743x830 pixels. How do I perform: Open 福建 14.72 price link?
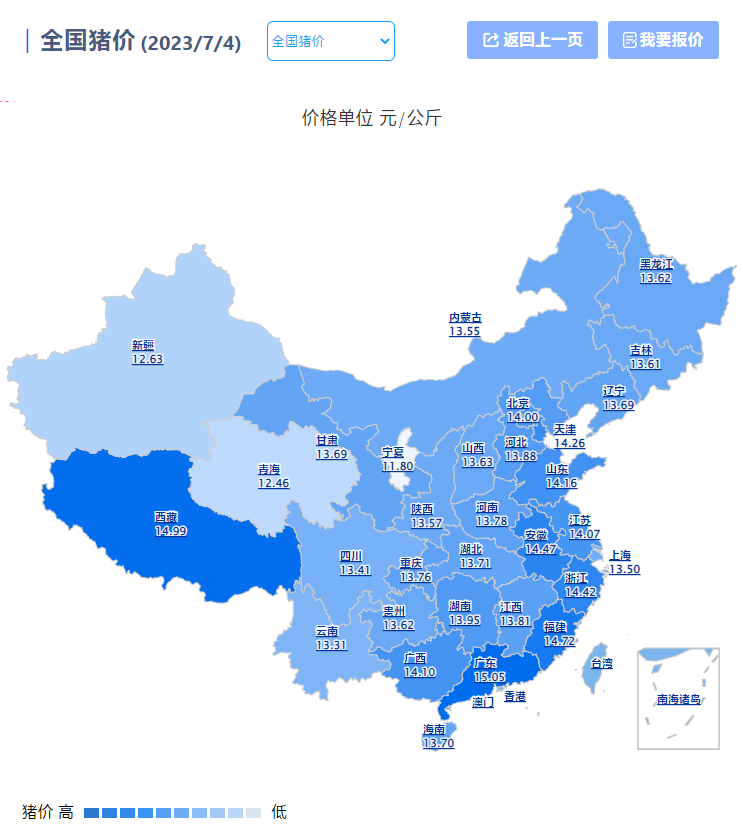559,634
